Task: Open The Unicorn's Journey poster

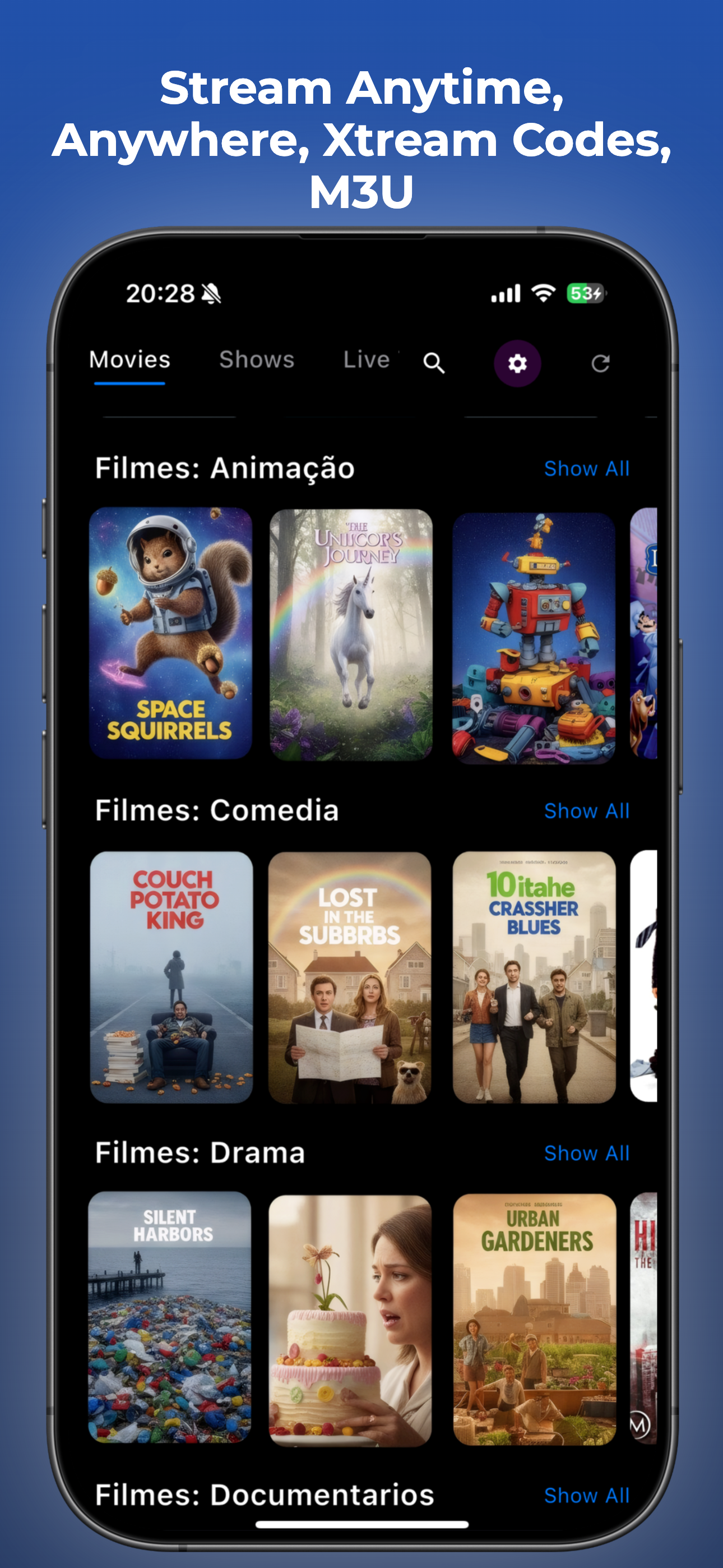Action: [351, 633]
